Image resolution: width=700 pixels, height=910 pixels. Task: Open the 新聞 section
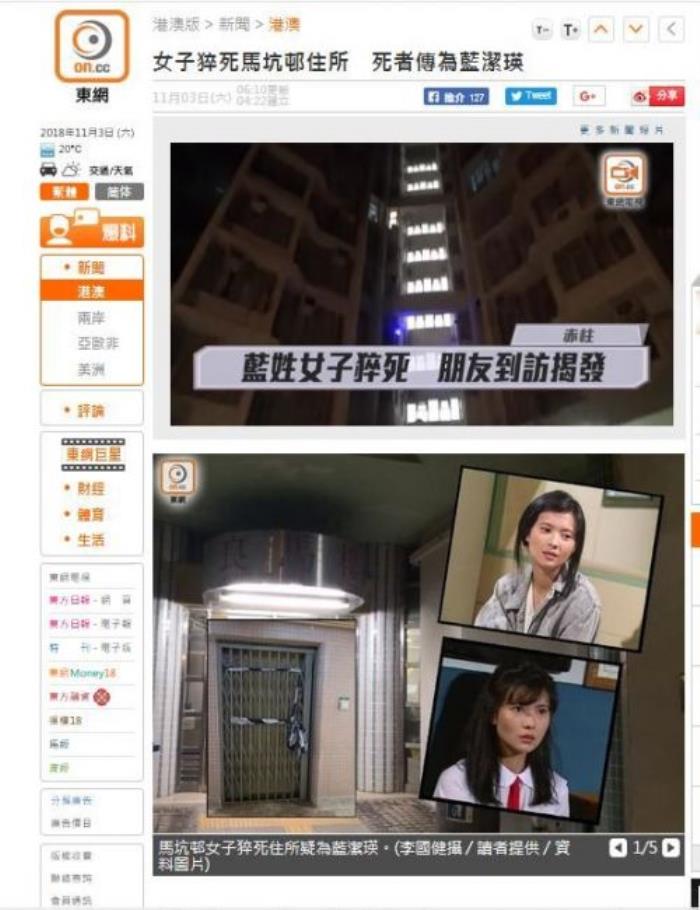point(90,268)
